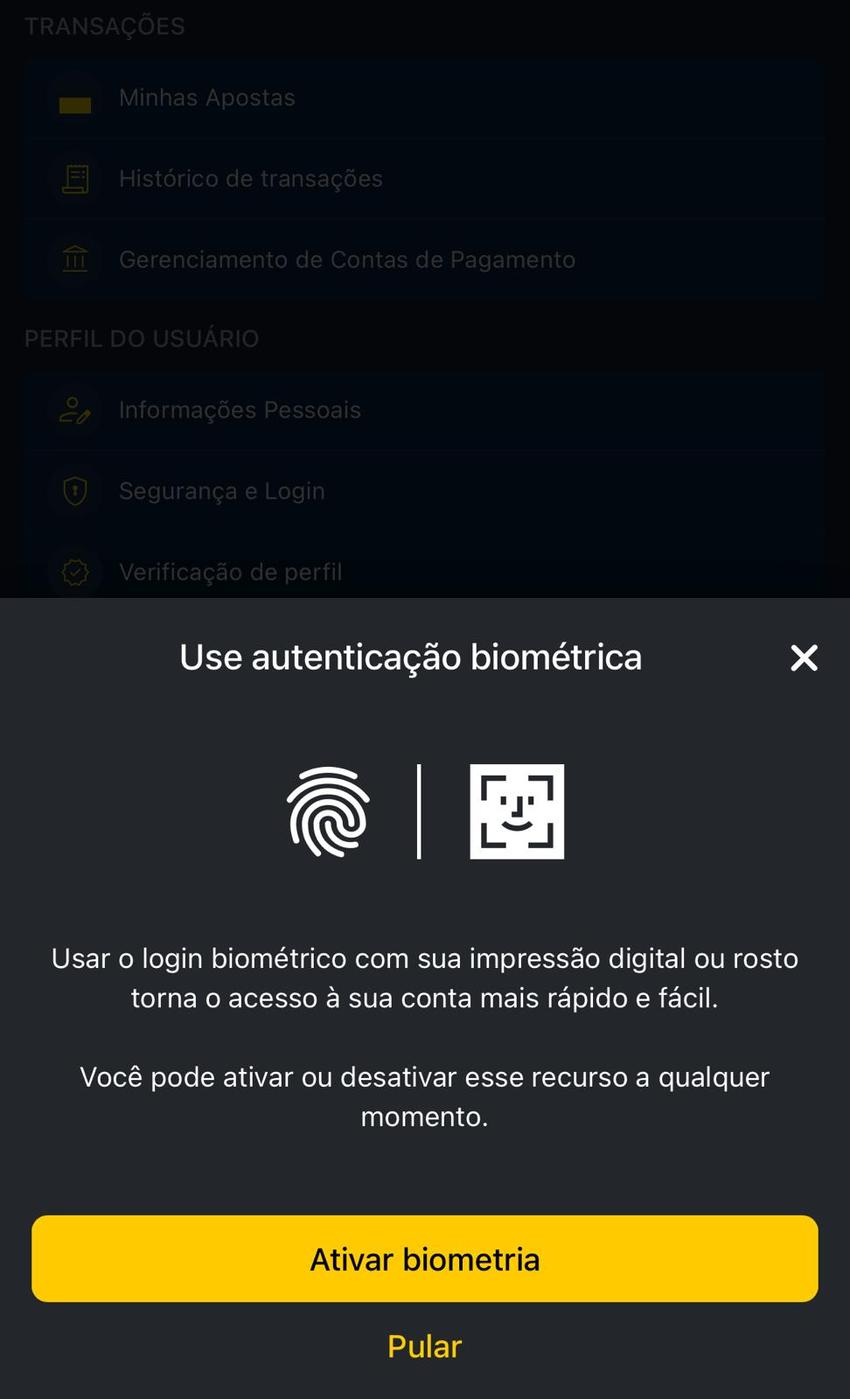This screenshot has width=850, height=1399.
Task: Open Informações Pessoais
Action: point(239,409)
